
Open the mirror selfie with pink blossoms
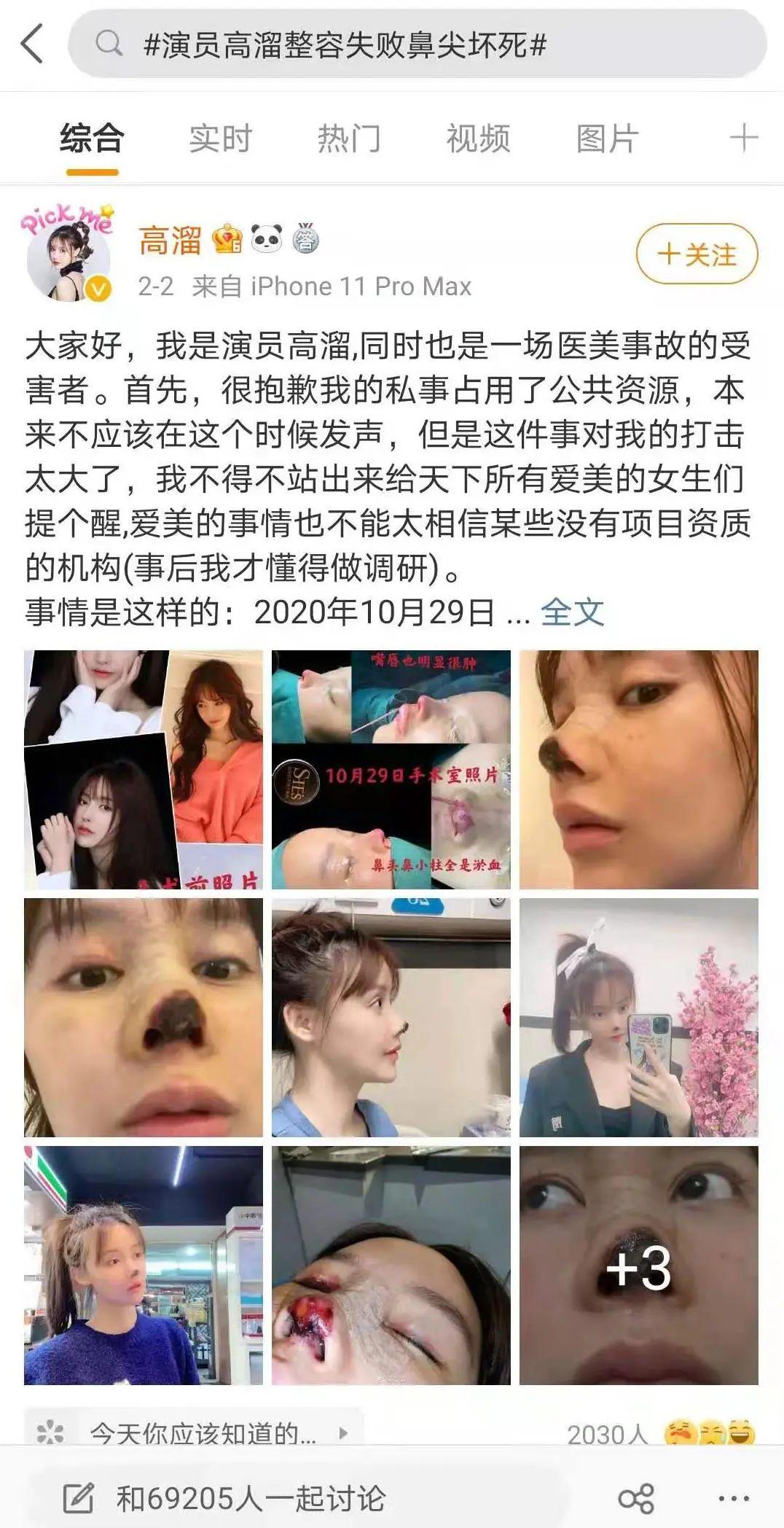pos(638,1017)
